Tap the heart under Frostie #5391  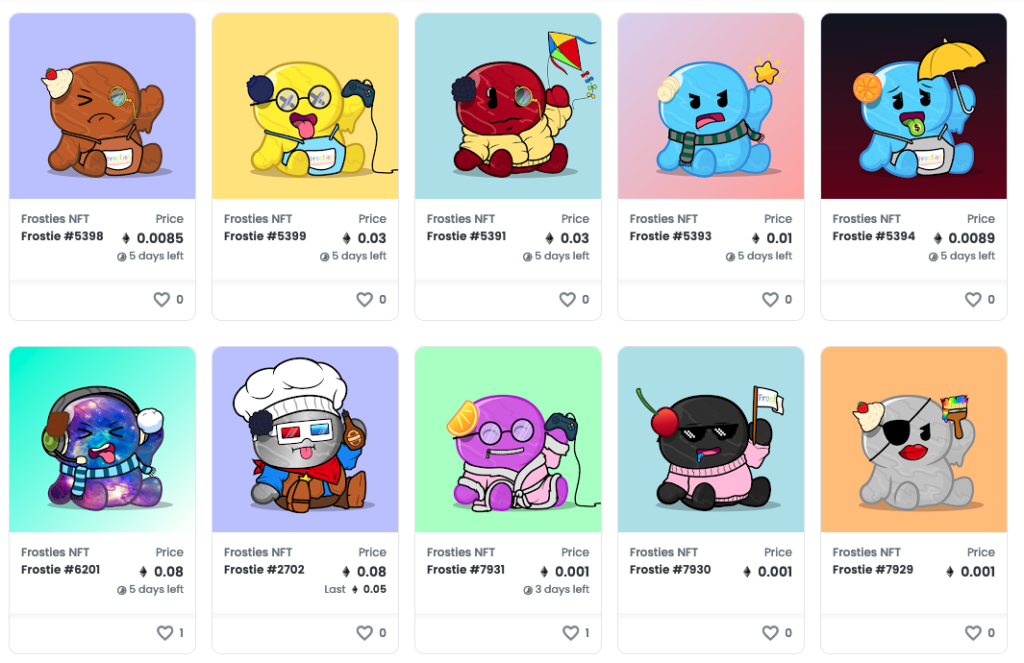(x=567, y=299)
